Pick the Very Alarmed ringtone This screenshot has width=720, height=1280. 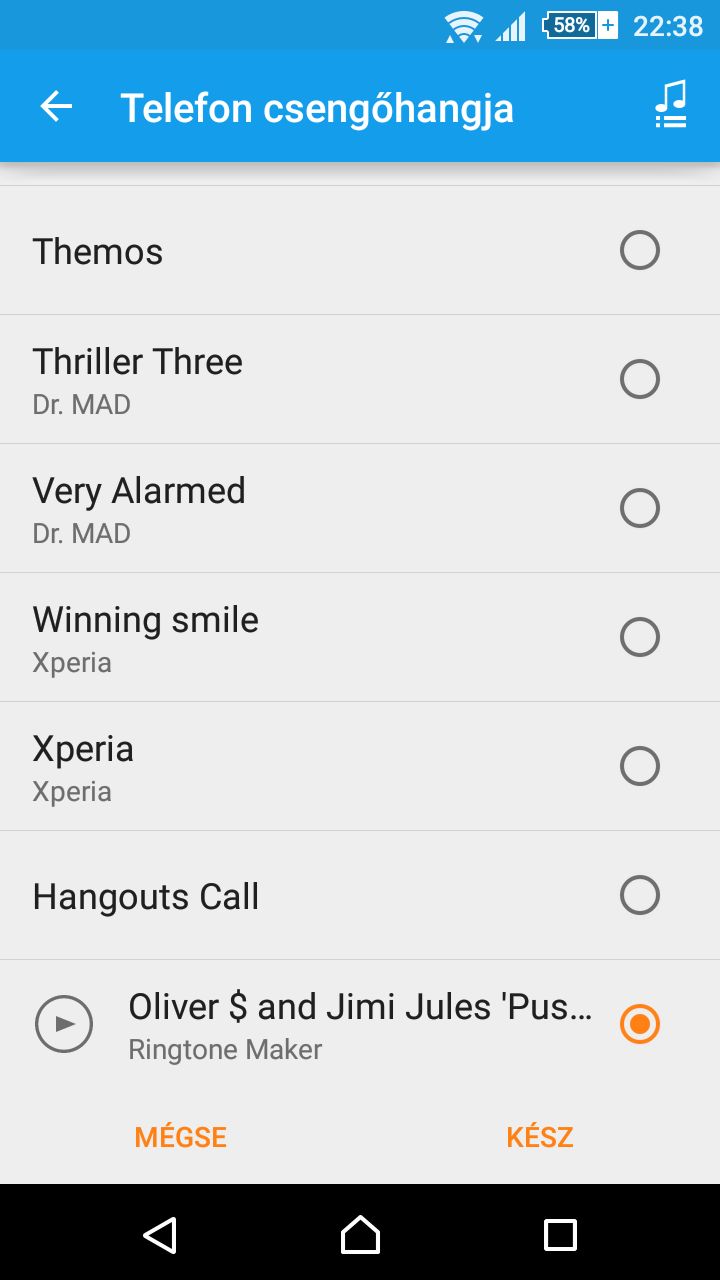pos(360,508)
